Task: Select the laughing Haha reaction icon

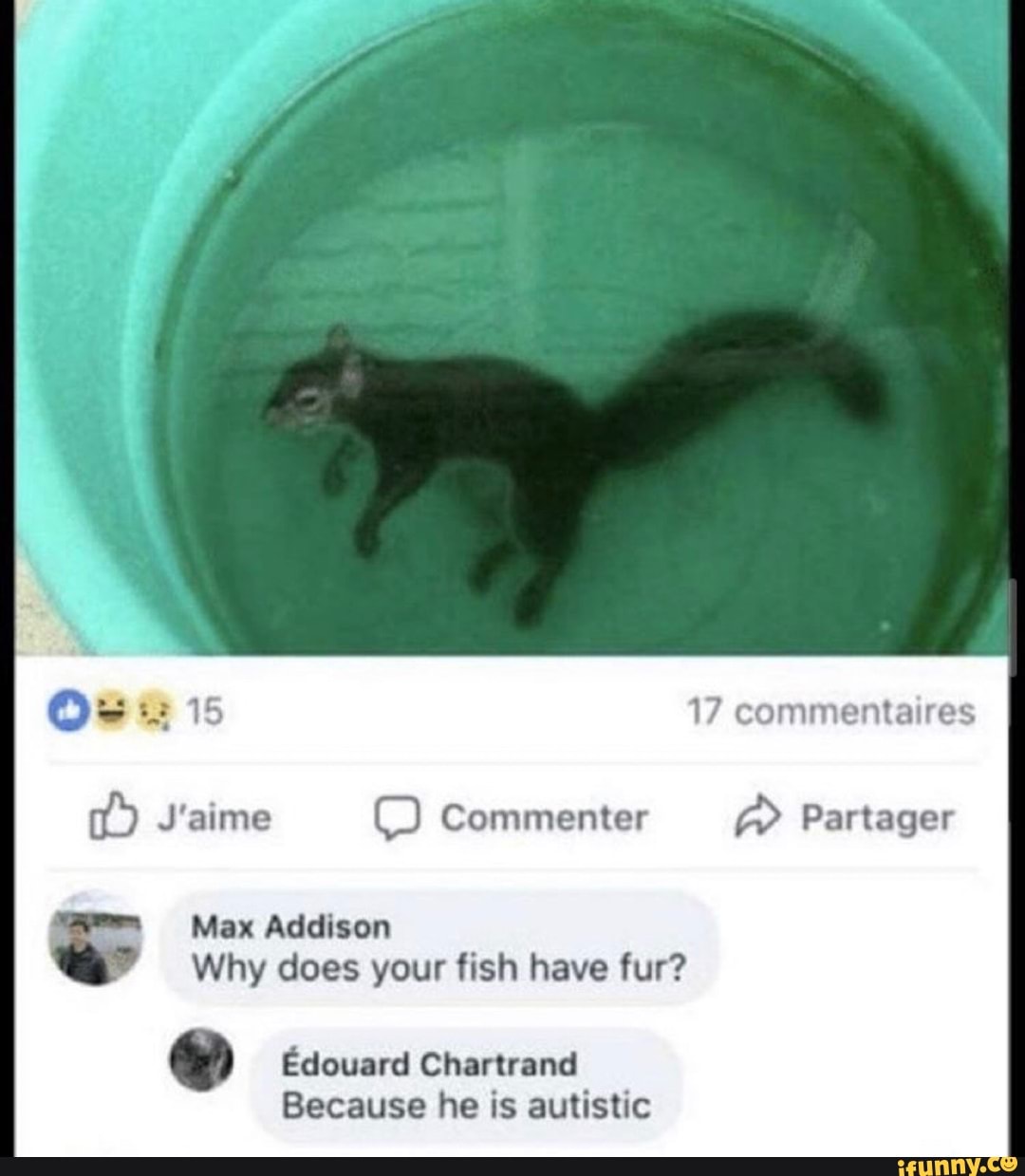Action: tap(107, 709)
